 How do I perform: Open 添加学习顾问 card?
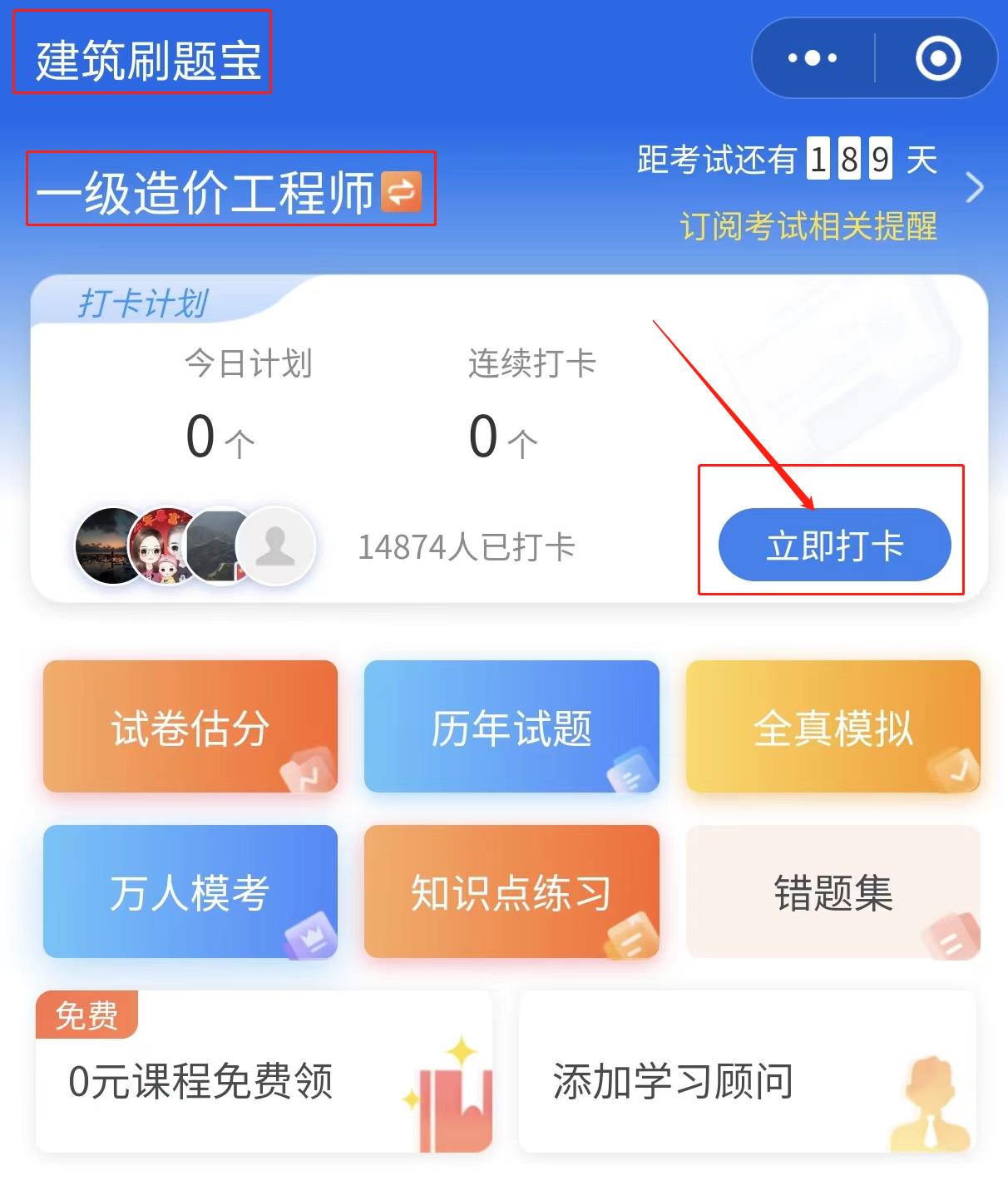[747, 1072]
